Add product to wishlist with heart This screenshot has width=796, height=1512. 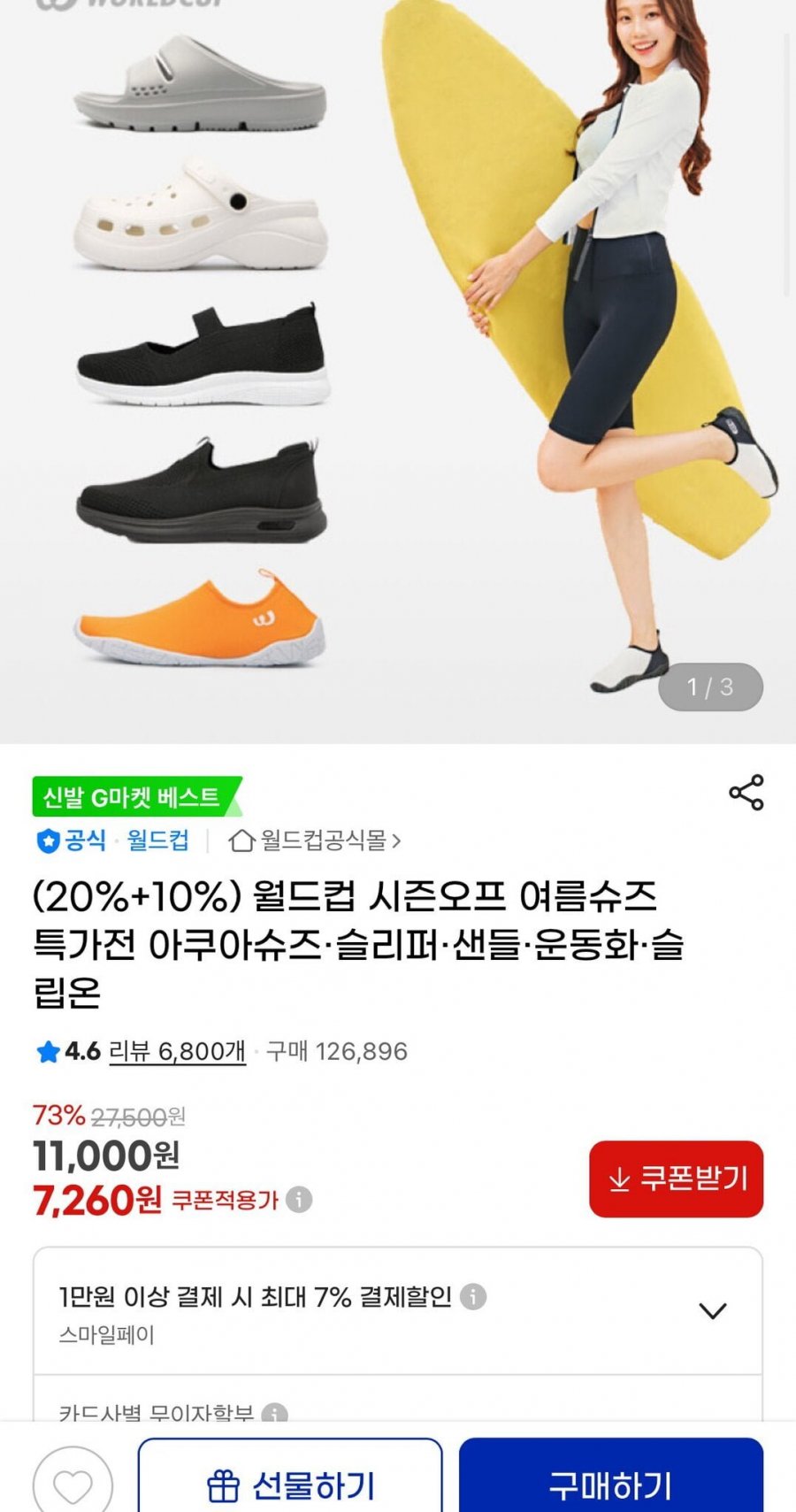[73, 1484]
